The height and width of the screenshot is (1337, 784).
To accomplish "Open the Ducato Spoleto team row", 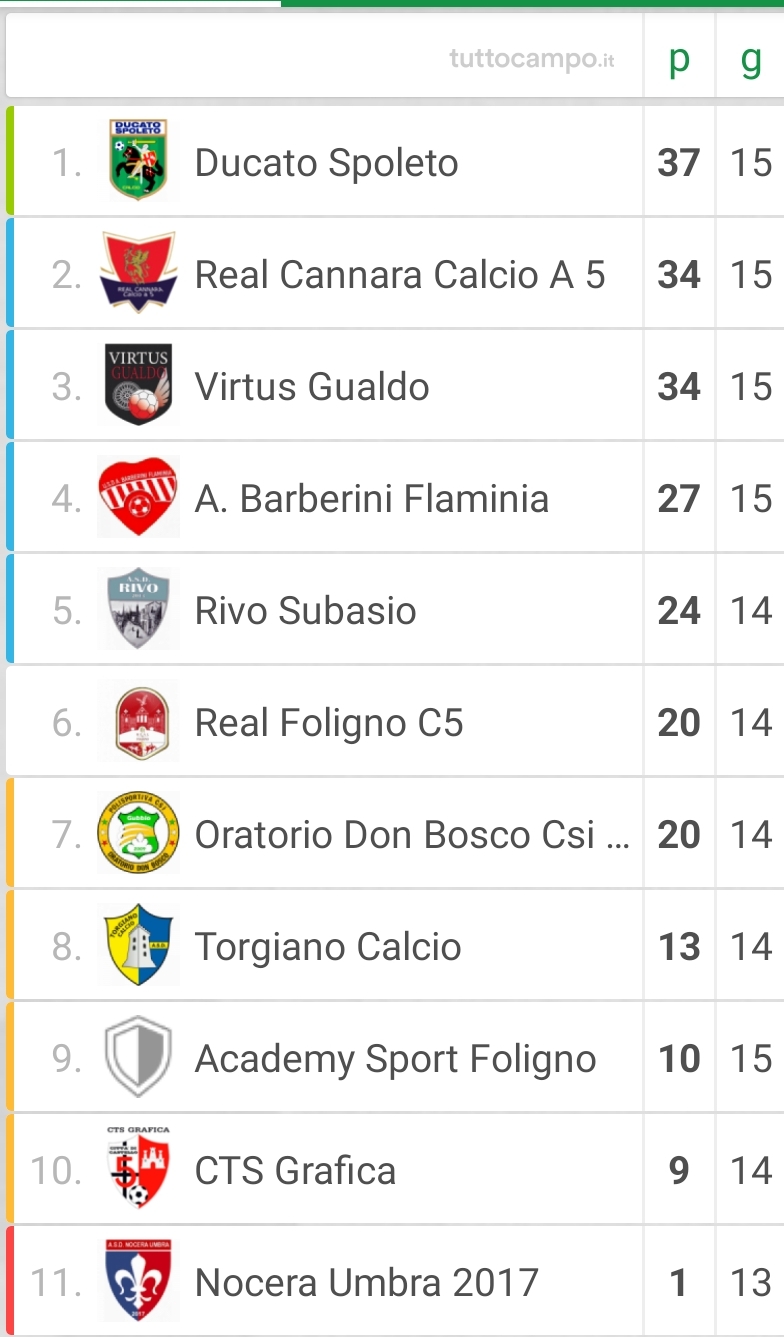I will click(x=395, y=162).
